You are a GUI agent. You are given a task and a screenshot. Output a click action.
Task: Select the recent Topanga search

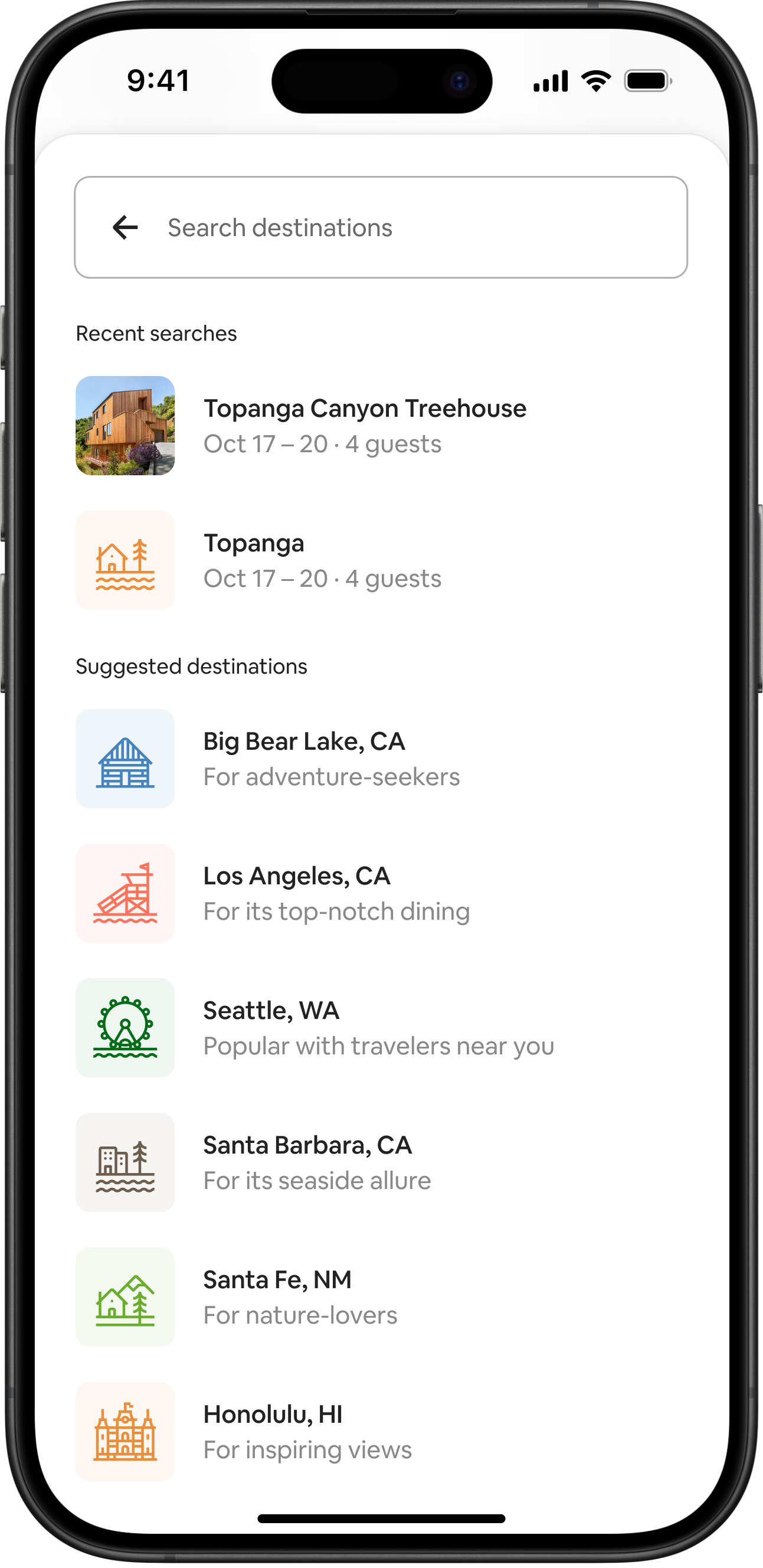[322, 560]
